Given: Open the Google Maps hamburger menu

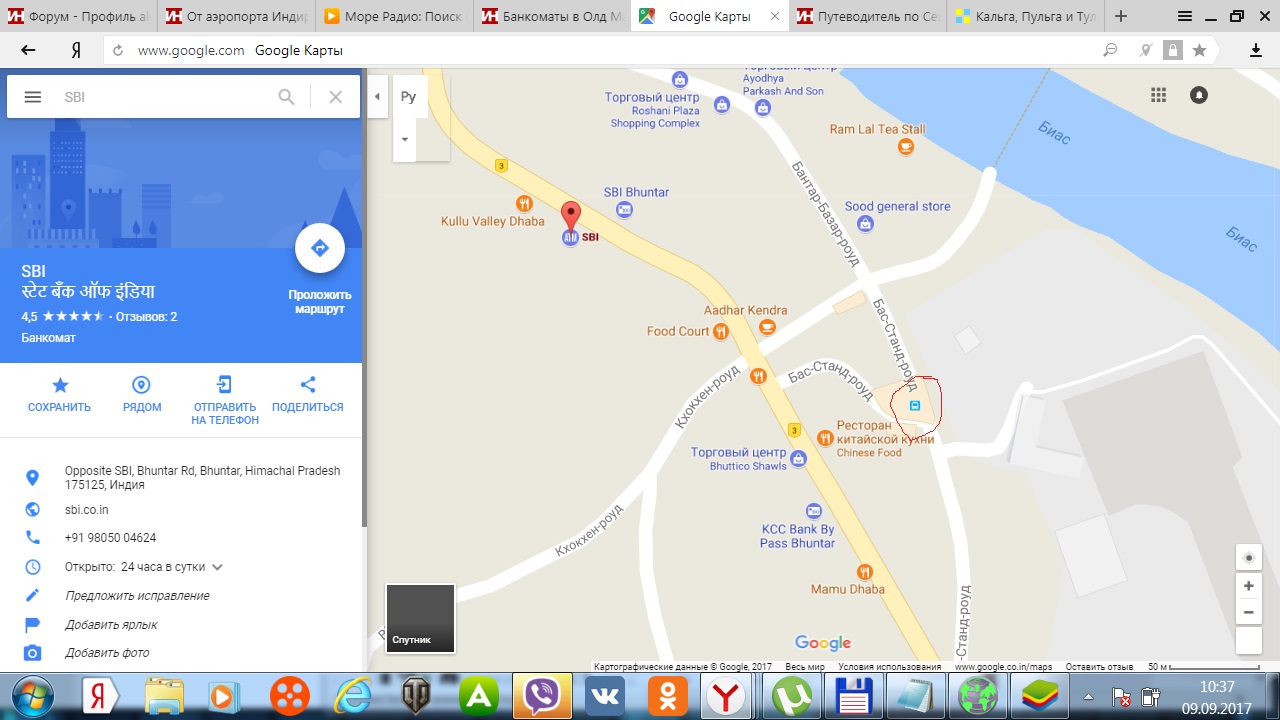Looking at the screenshot, I should coord(33,97).
